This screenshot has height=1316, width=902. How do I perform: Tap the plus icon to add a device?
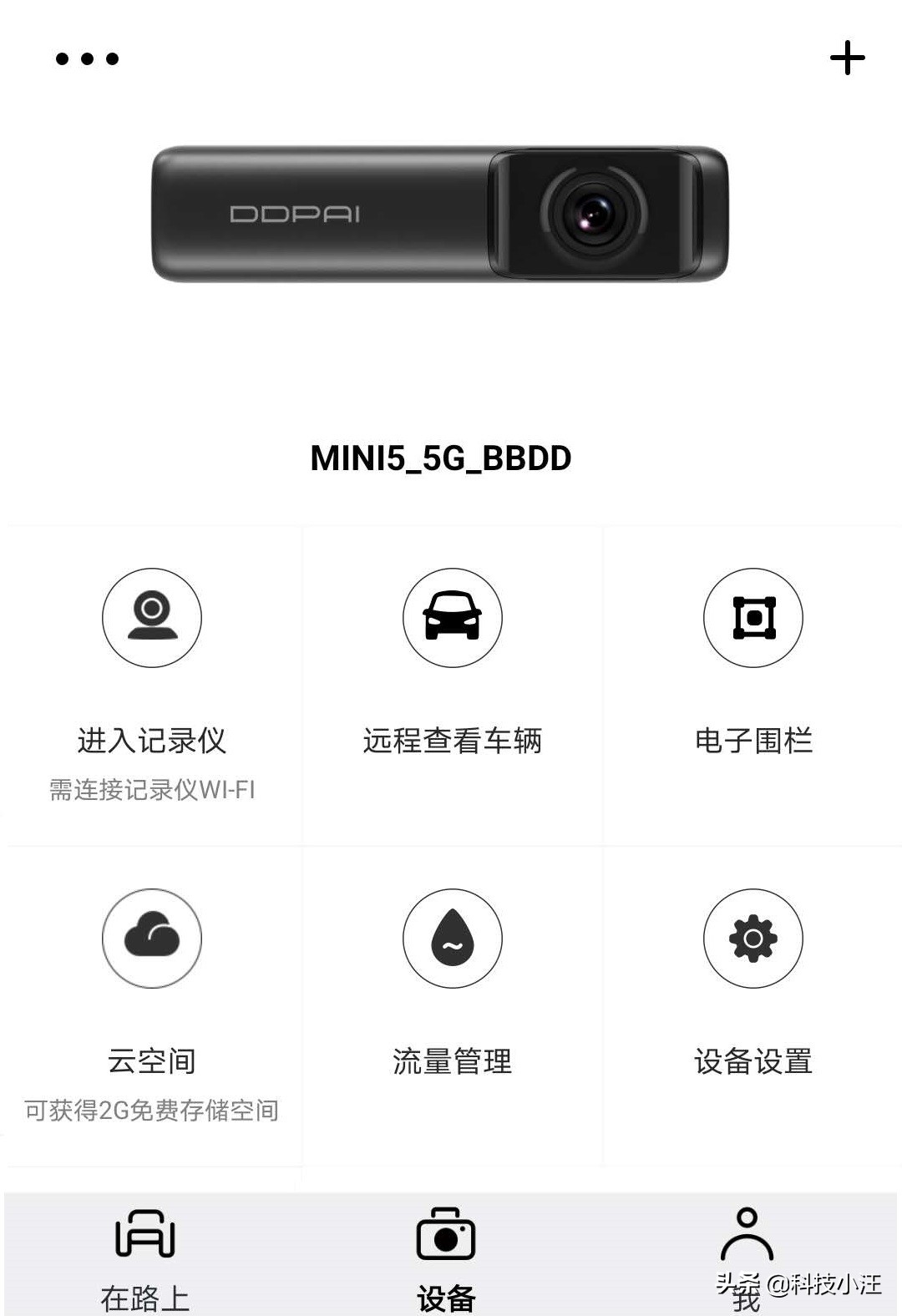click(848, 57)
